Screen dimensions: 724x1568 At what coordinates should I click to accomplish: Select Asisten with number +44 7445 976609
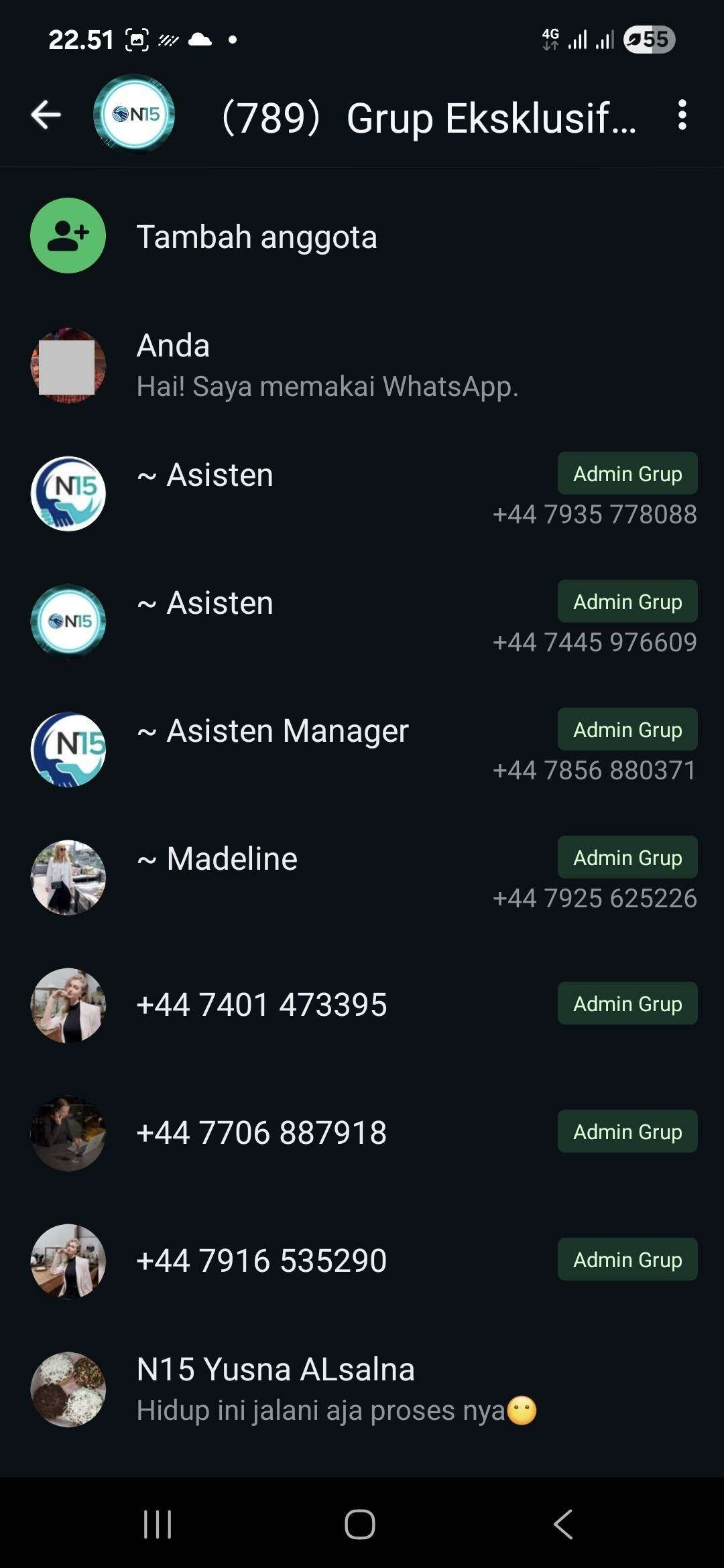point(362,622)
